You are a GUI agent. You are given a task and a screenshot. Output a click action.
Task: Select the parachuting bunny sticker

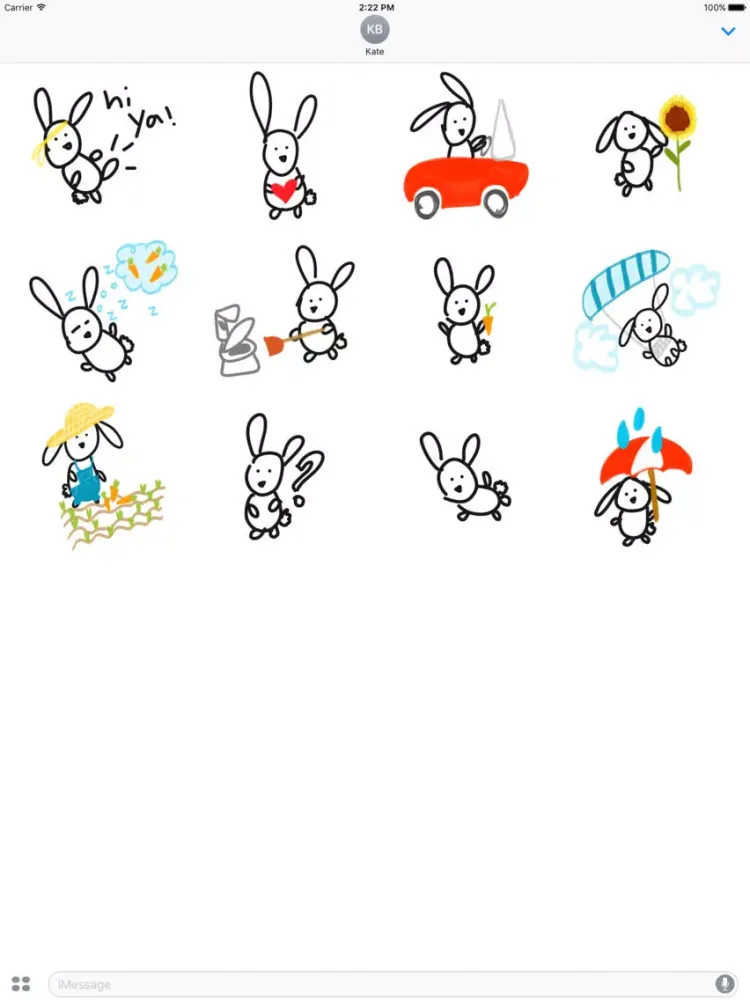(648, 308)
